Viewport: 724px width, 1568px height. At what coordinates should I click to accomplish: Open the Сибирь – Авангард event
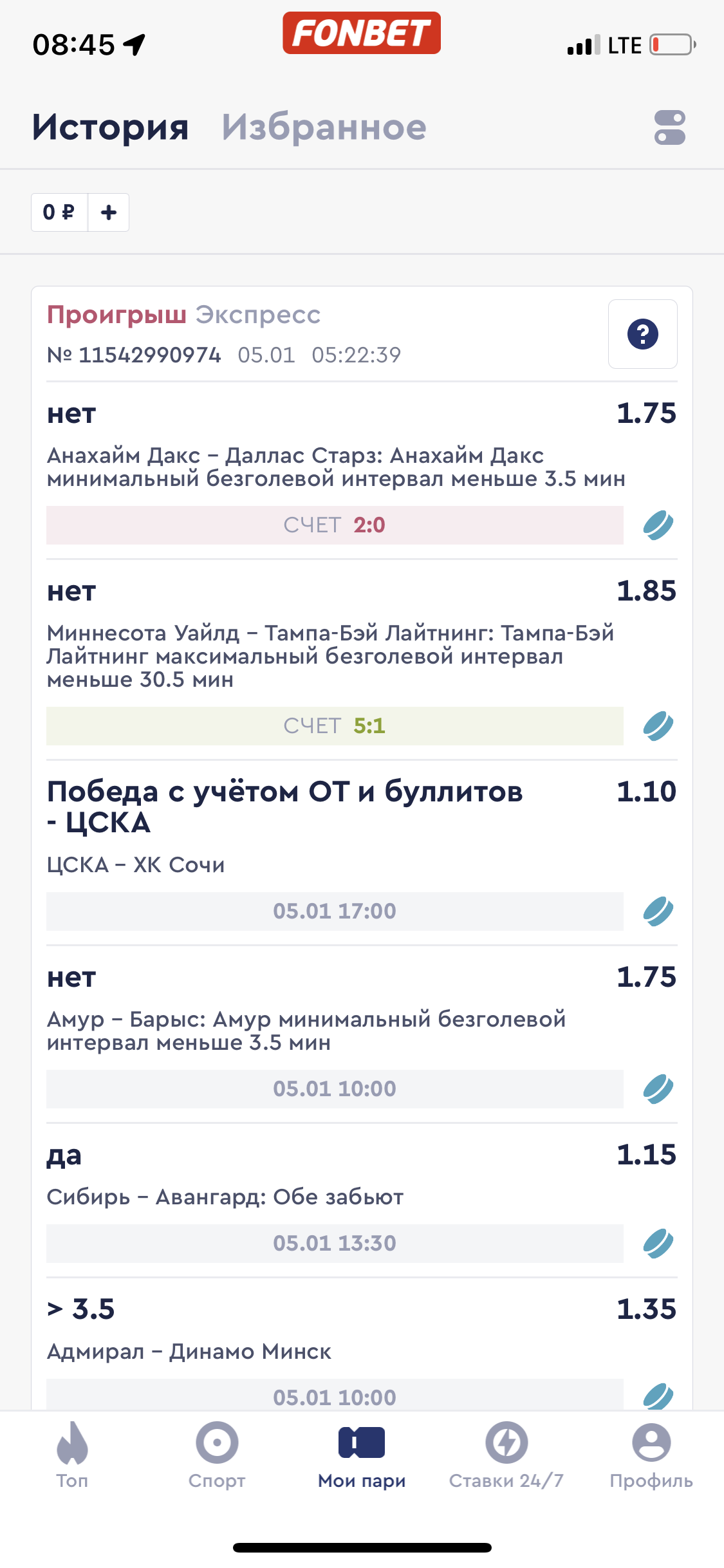pyautogui.click(x=225, y=1197)
